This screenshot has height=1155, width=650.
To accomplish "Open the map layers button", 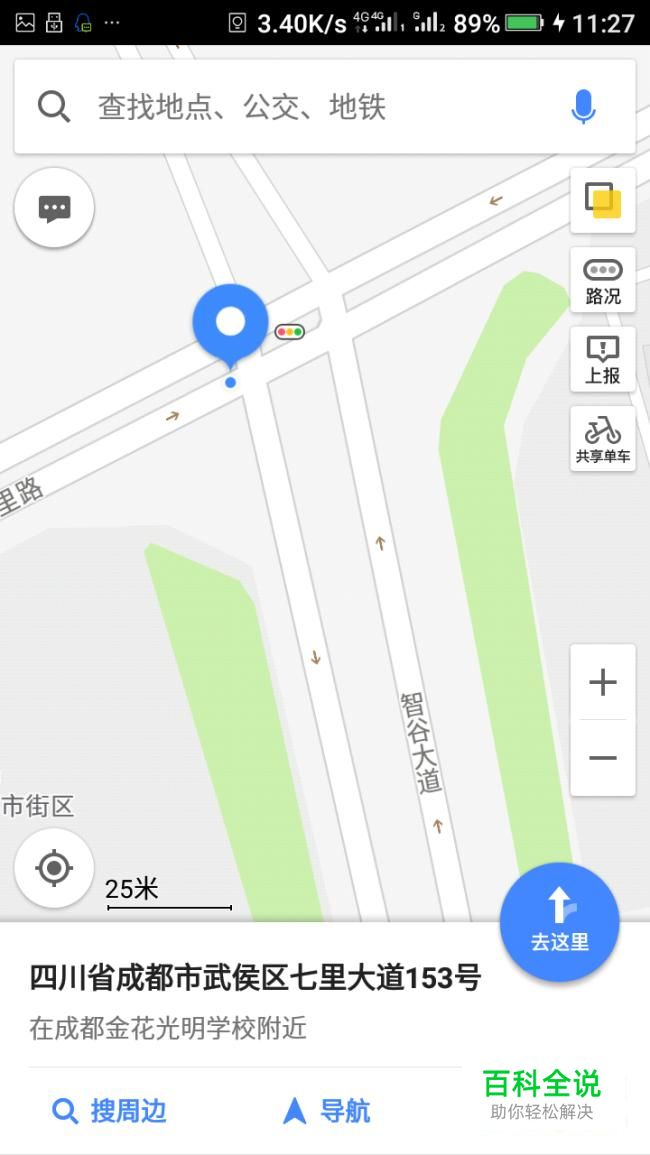I will pyautogui.click(x=603, y=200).
